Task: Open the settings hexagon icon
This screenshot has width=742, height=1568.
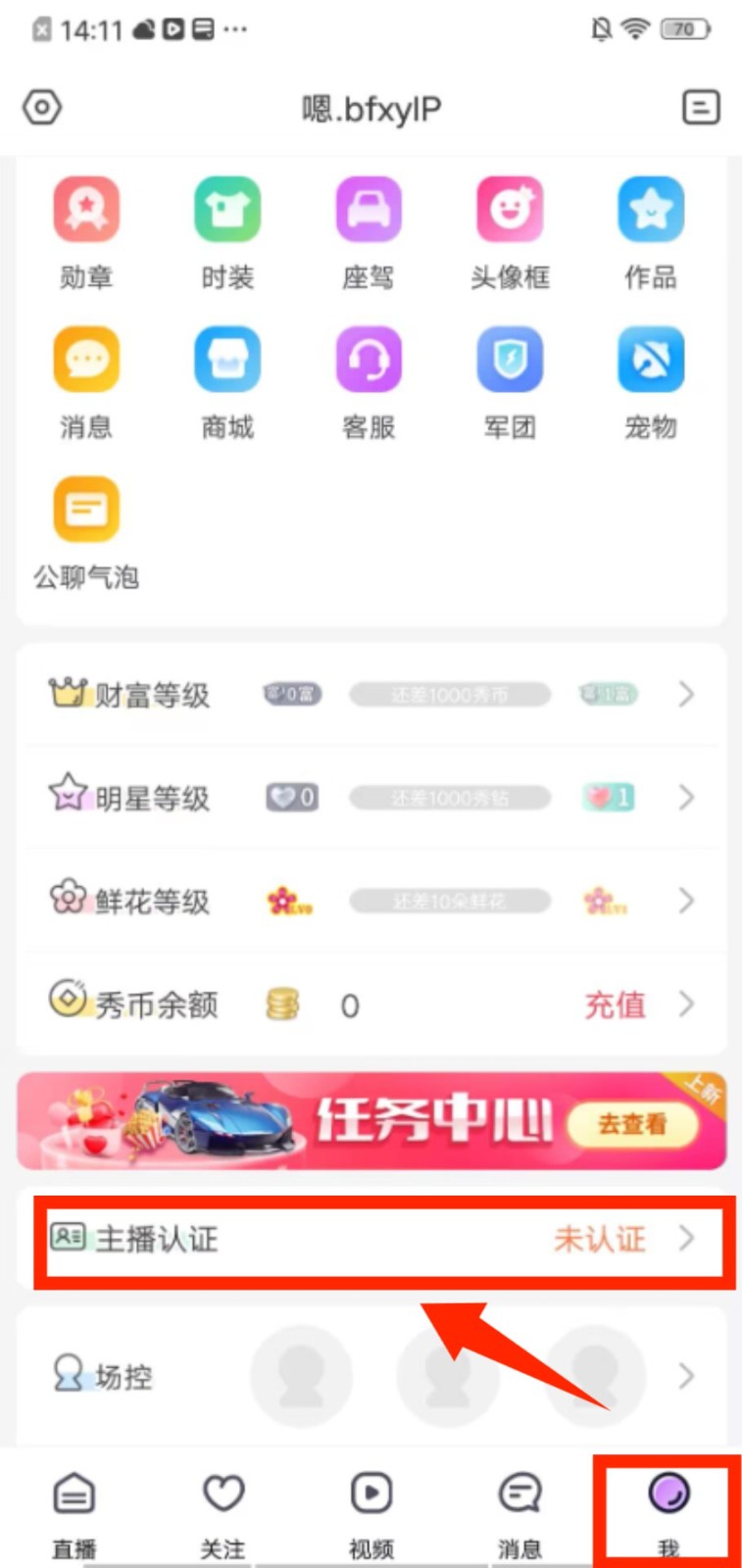Action: point(42,107)
